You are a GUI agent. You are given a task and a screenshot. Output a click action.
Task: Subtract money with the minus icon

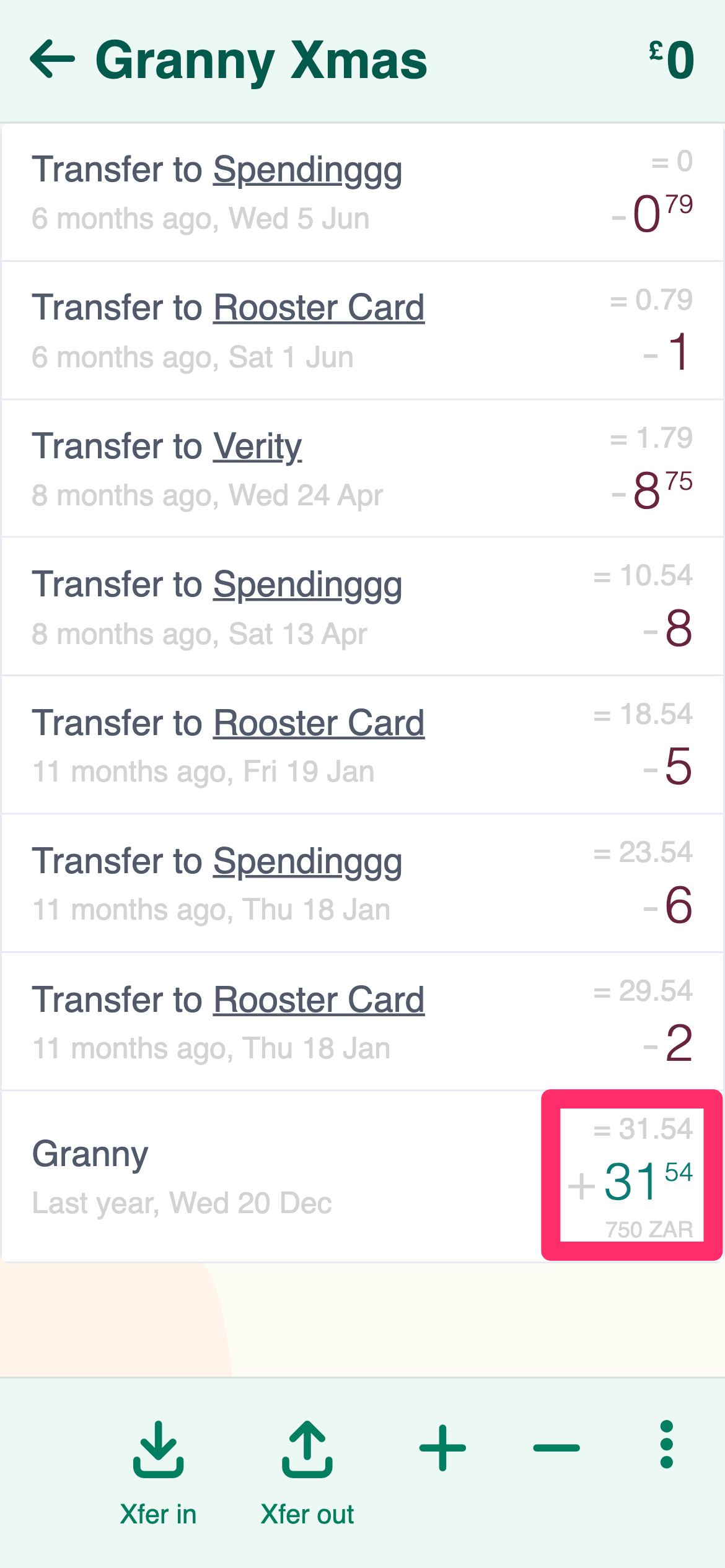556,1448
